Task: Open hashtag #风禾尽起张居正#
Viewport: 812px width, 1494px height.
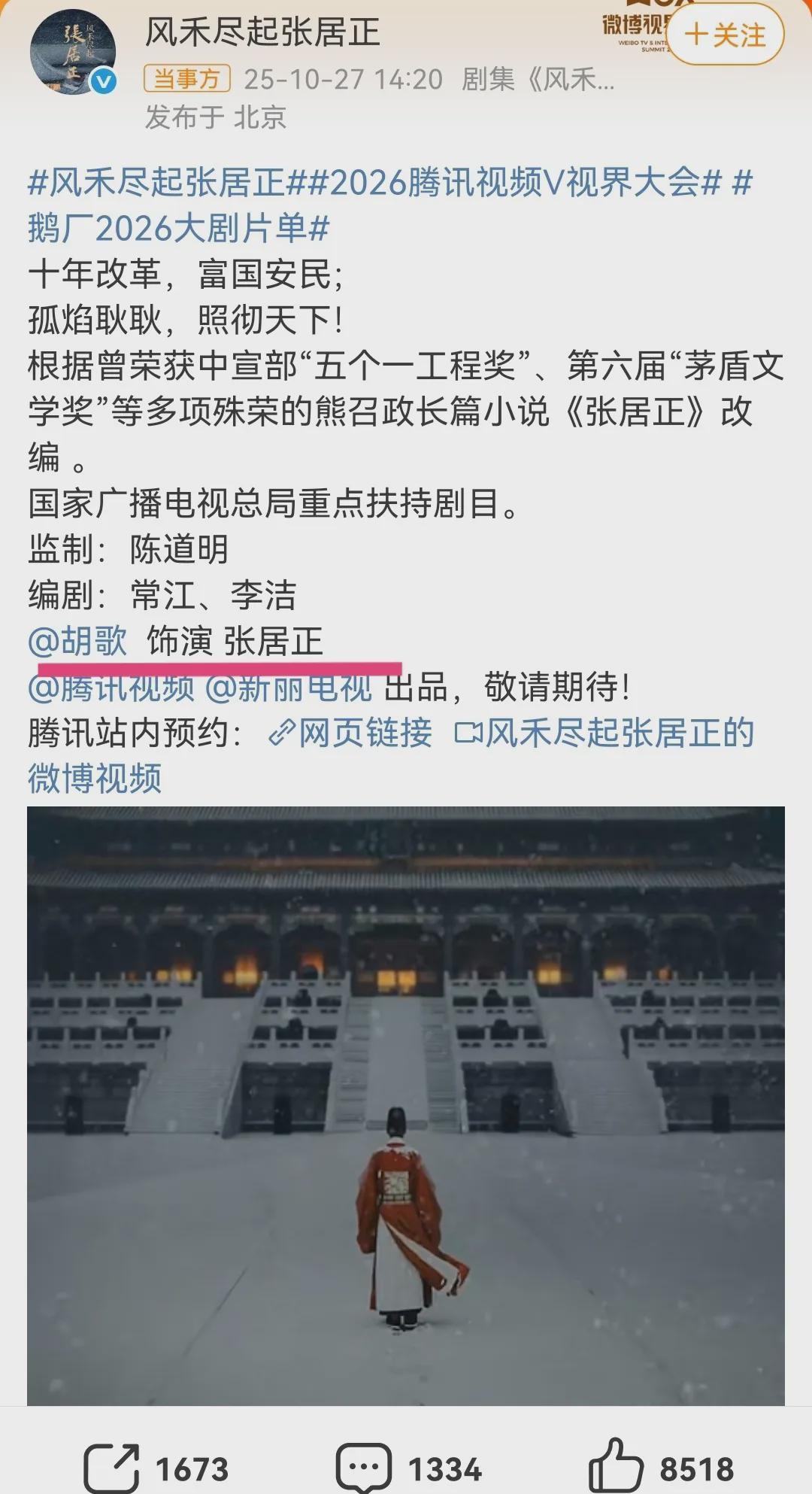Action: click(x=156, y=183)
